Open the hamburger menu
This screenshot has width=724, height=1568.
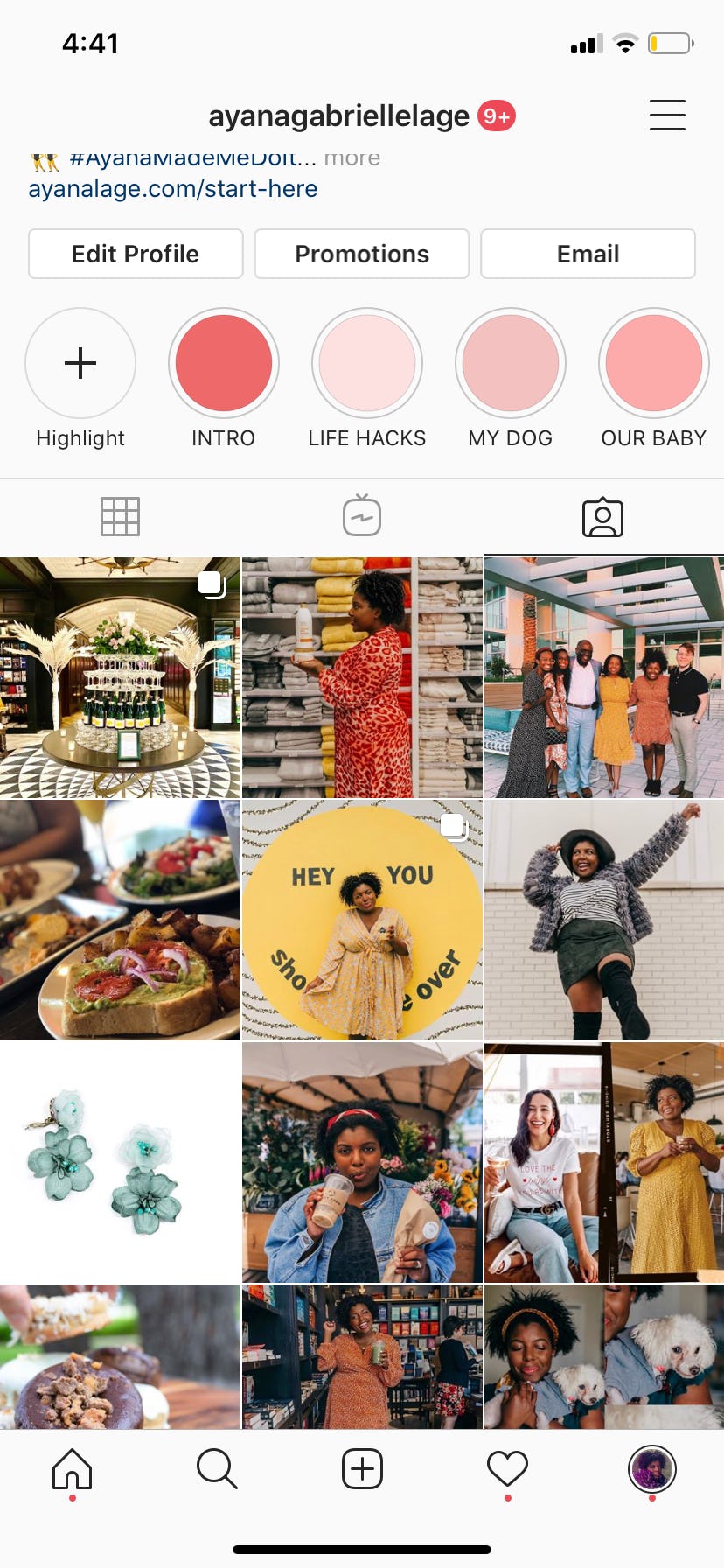[667, 115]
